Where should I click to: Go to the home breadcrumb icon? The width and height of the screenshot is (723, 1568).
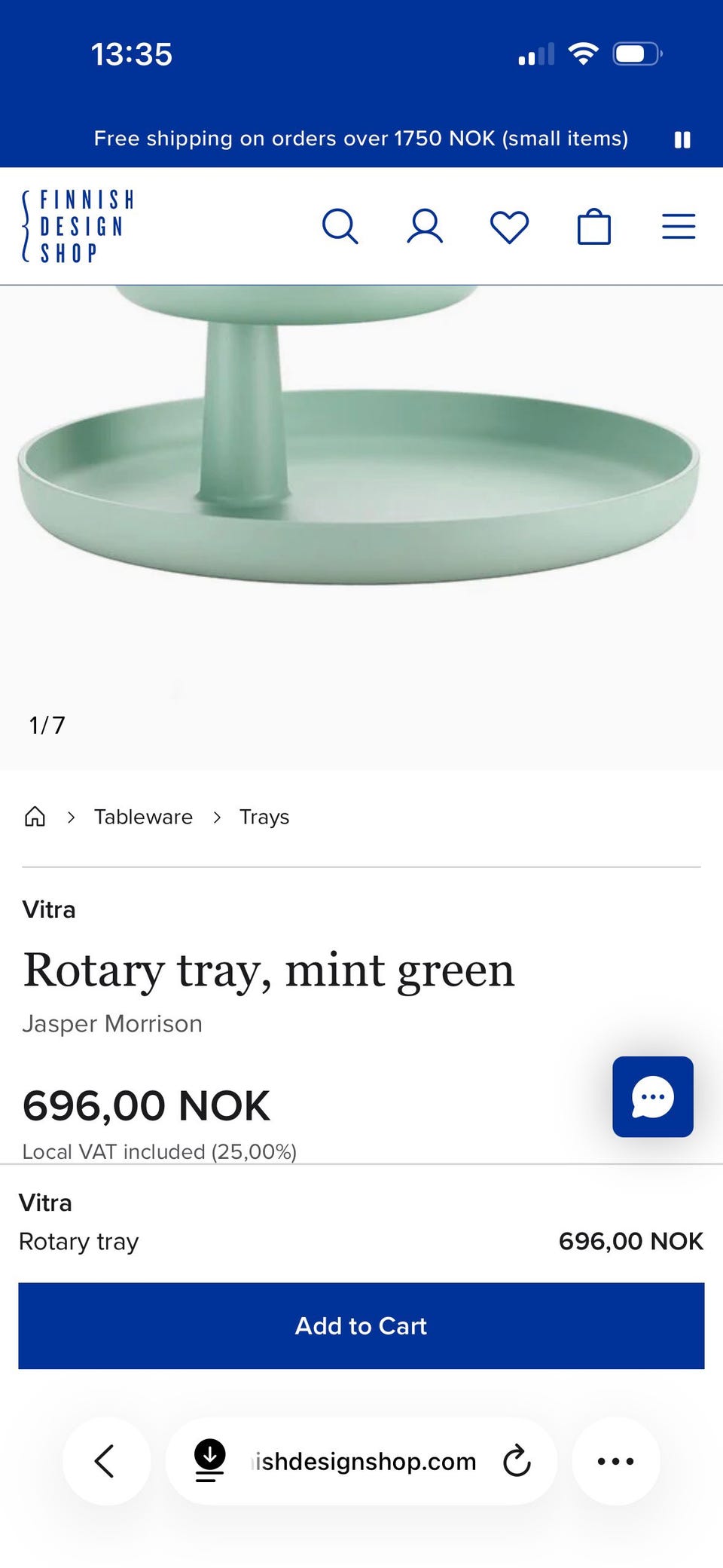[35, 817]
